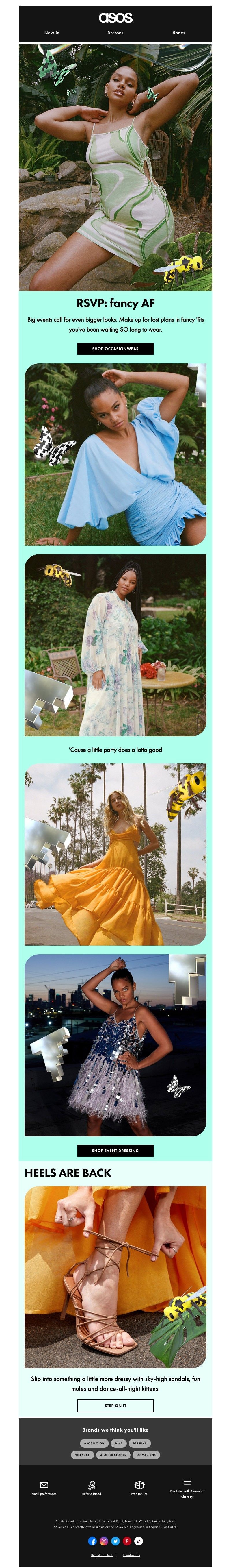Select the Bershka brand chip
Screen dimensions: 231x1568
tap(140, 1443)
